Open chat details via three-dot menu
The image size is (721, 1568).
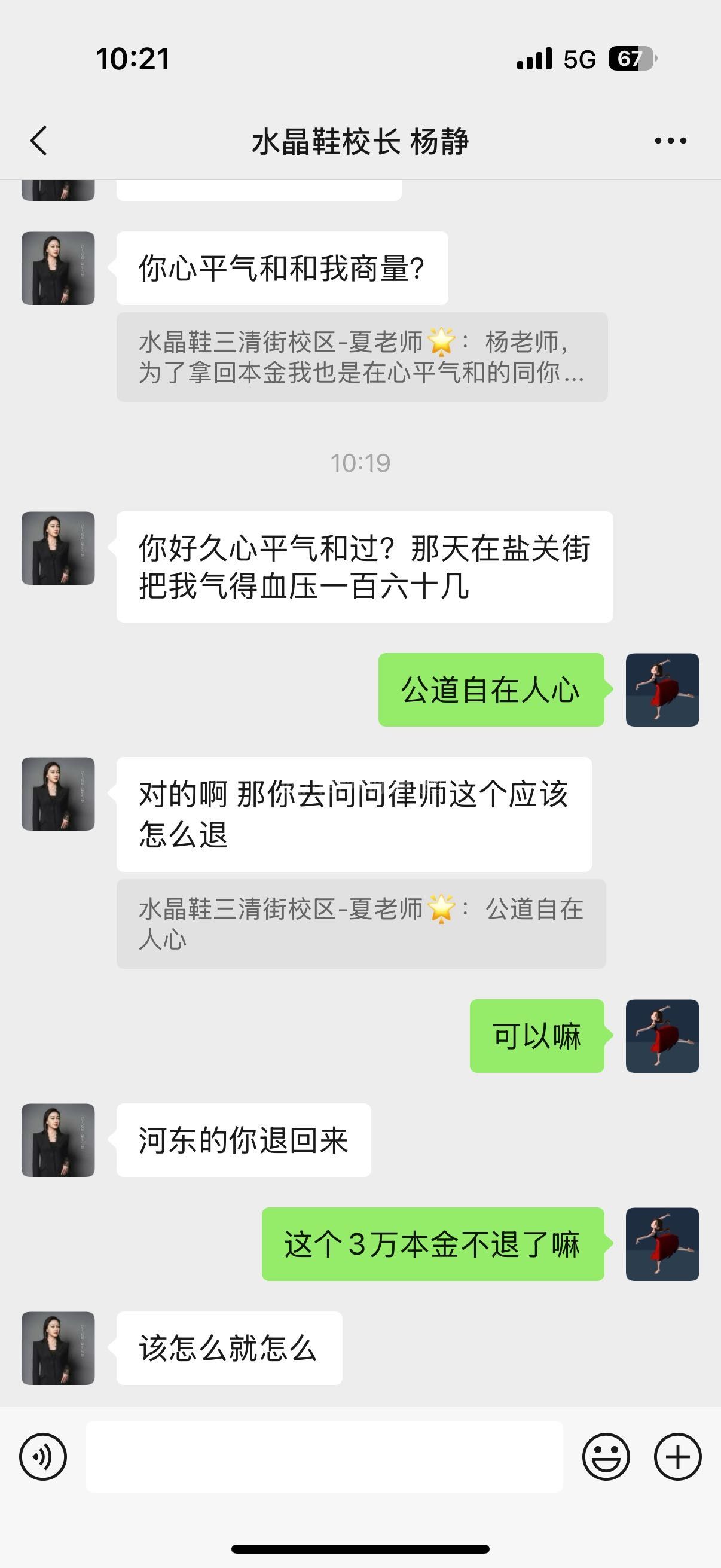point(671,141)
